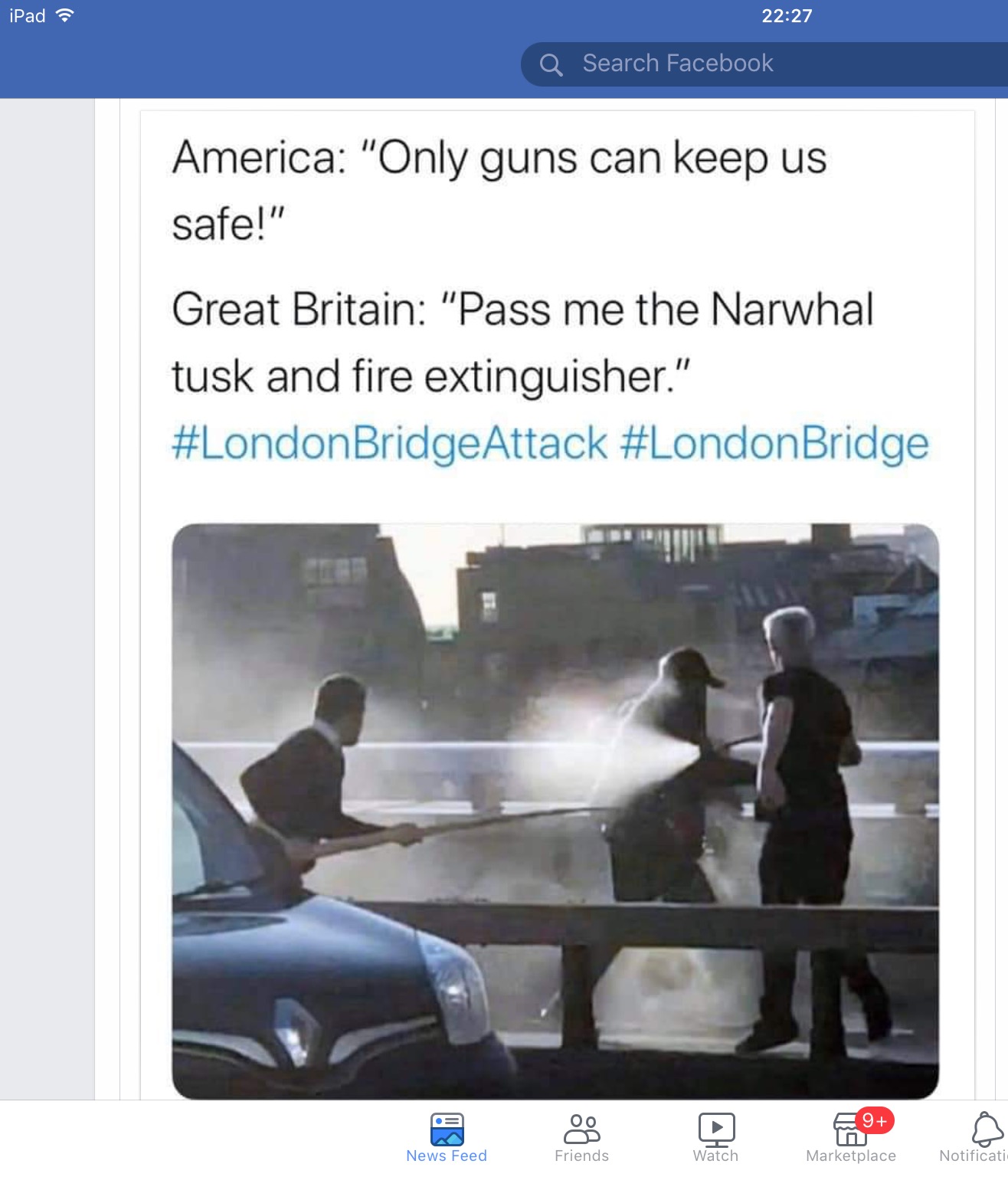This screenshot has width=1008, height=1177.
Task: Open the Friends tab
Action: (581, 1138)
